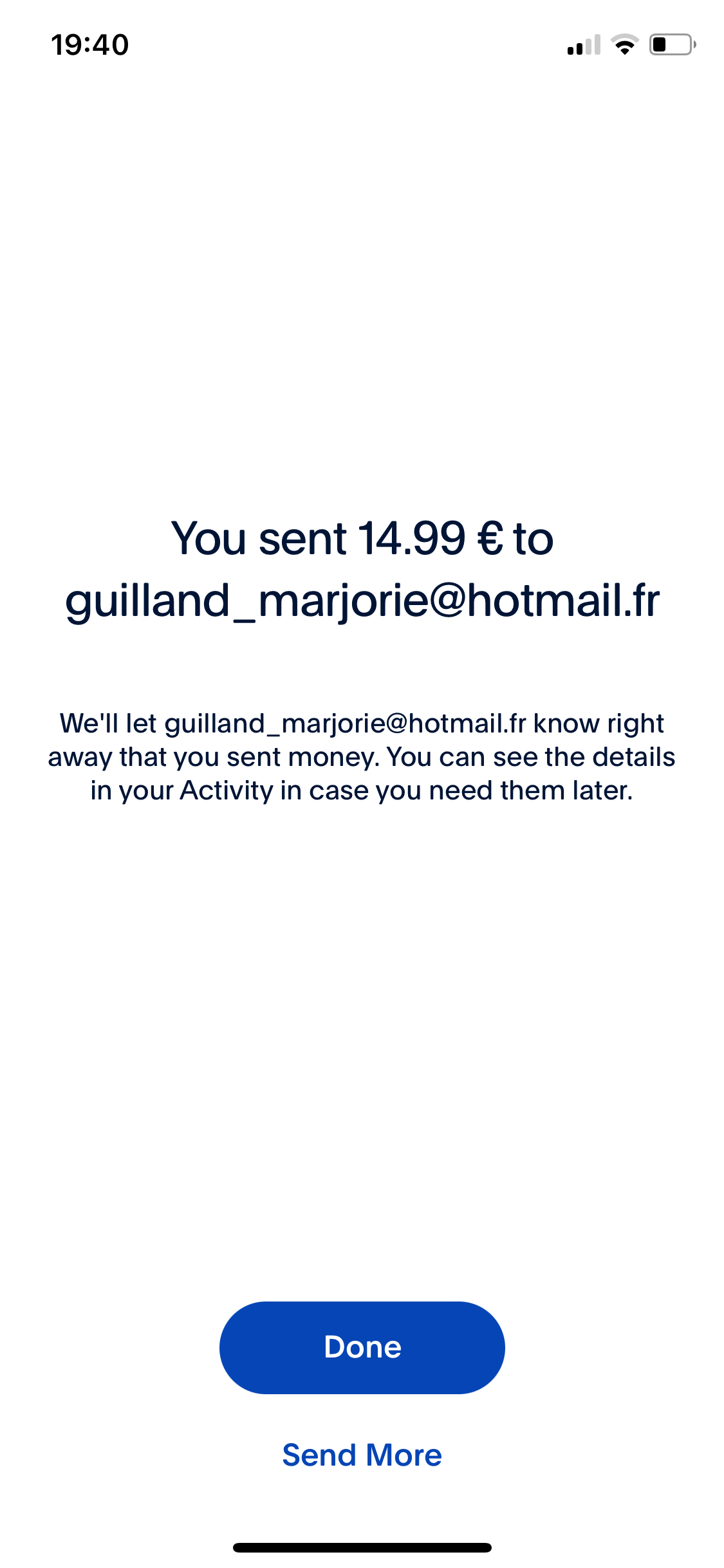Tap the Done button
Screen dimensions: 724x1568
click(x=362, y=1347)
